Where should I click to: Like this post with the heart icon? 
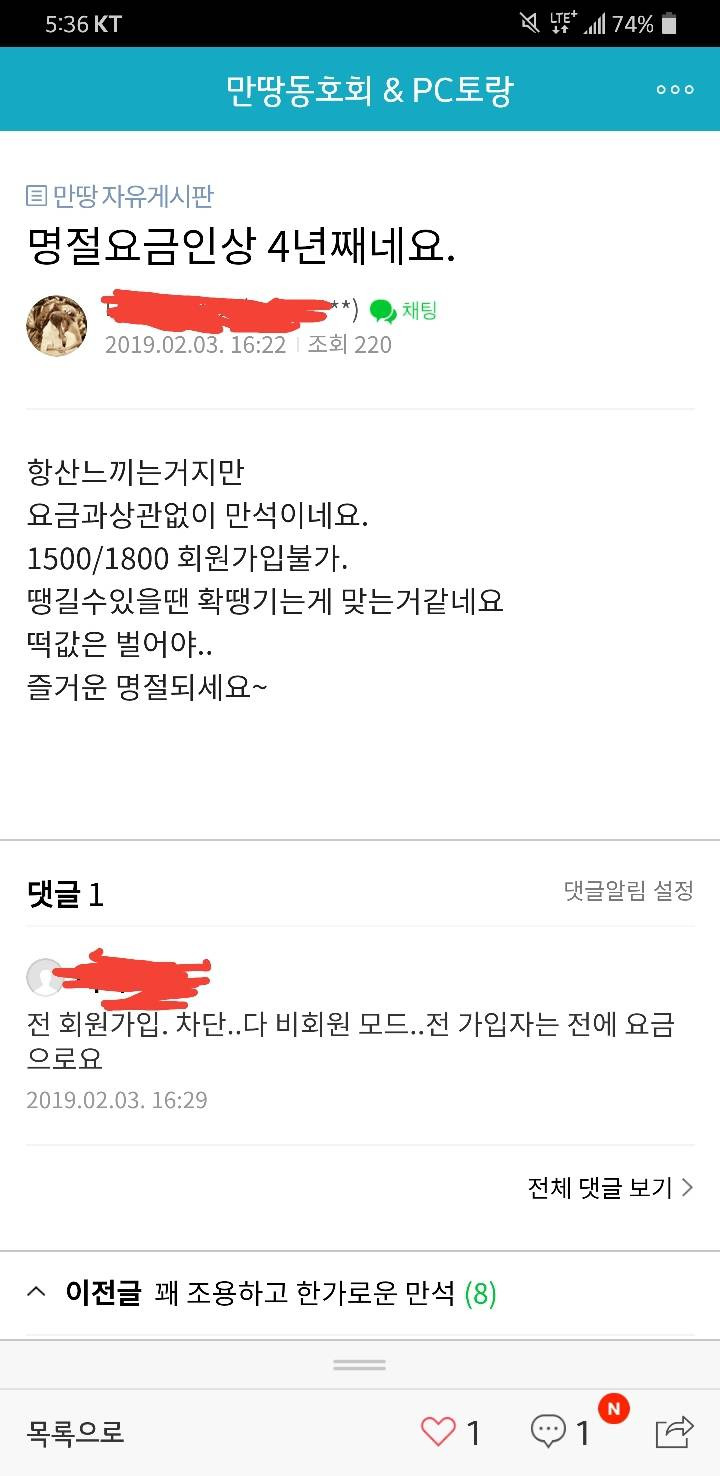pos(438,1432)
